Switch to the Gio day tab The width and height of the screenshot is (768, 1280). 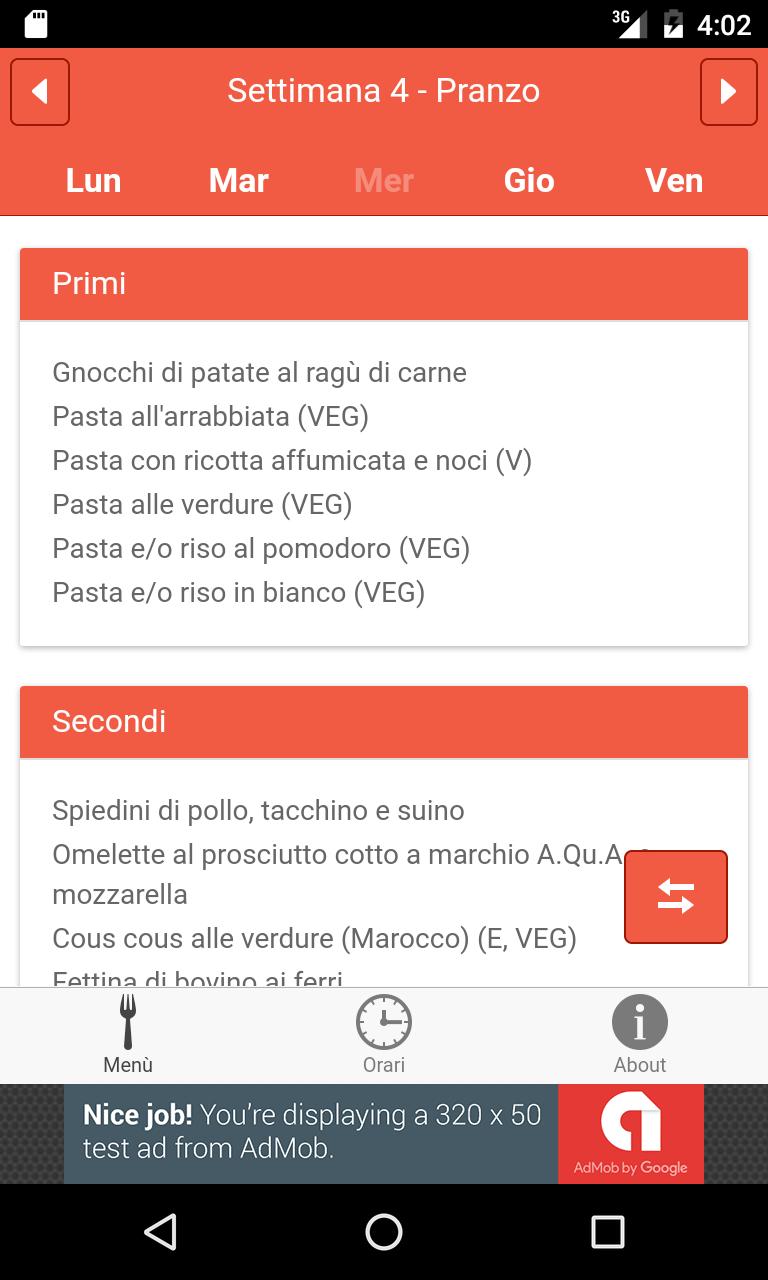[529, 180]
